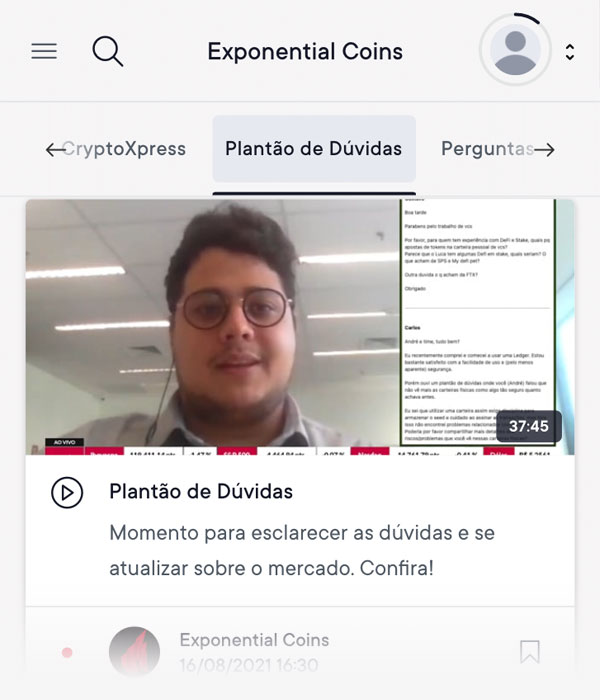Open the hamburger navigation menu
The height and width of the screenshot is (700, 600).
coord(44,51)
